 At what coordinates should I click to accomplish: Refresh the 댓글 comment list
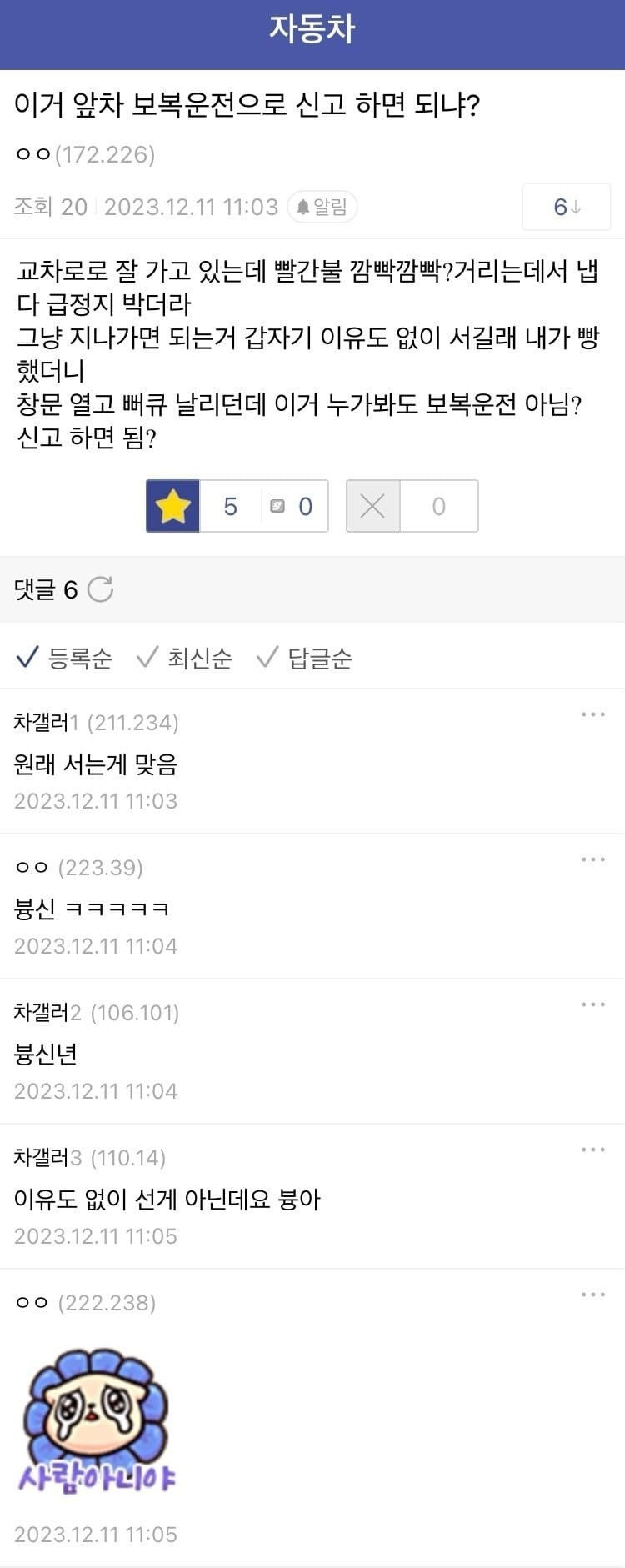pos(101,590)
